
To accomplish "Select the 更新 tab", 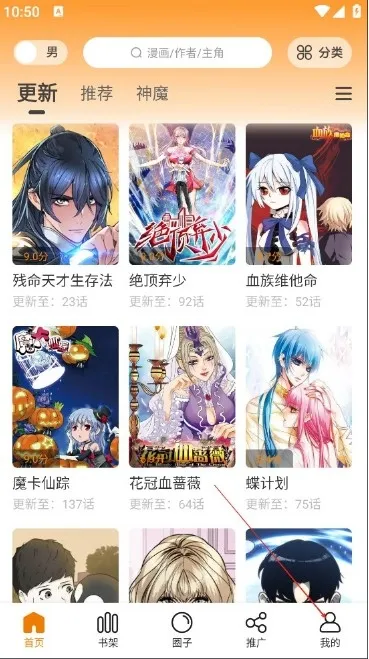I will click(37, 93).
